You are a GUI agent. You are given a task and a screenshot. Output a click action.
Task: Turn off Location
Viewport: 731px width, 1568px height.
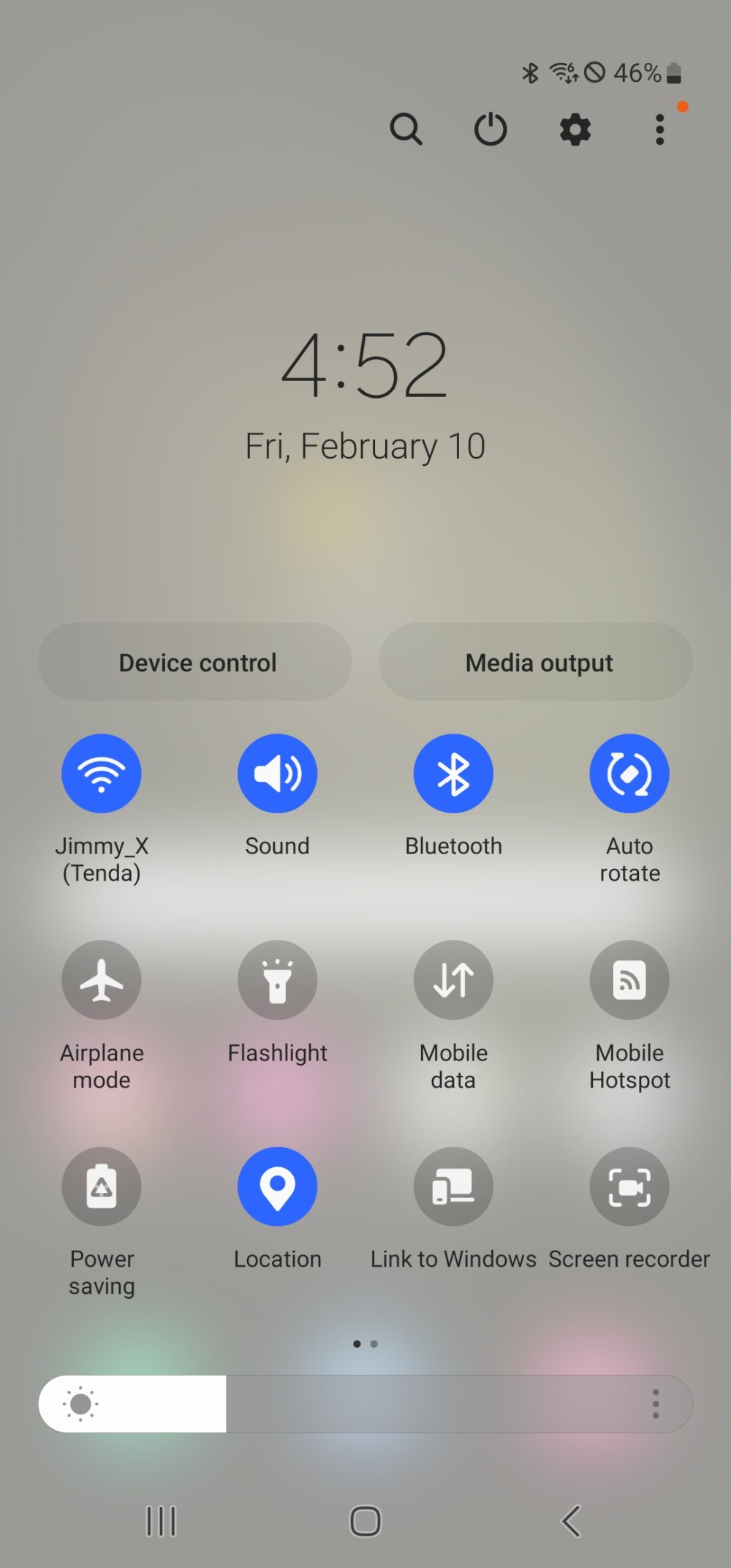pos(278,1186)
